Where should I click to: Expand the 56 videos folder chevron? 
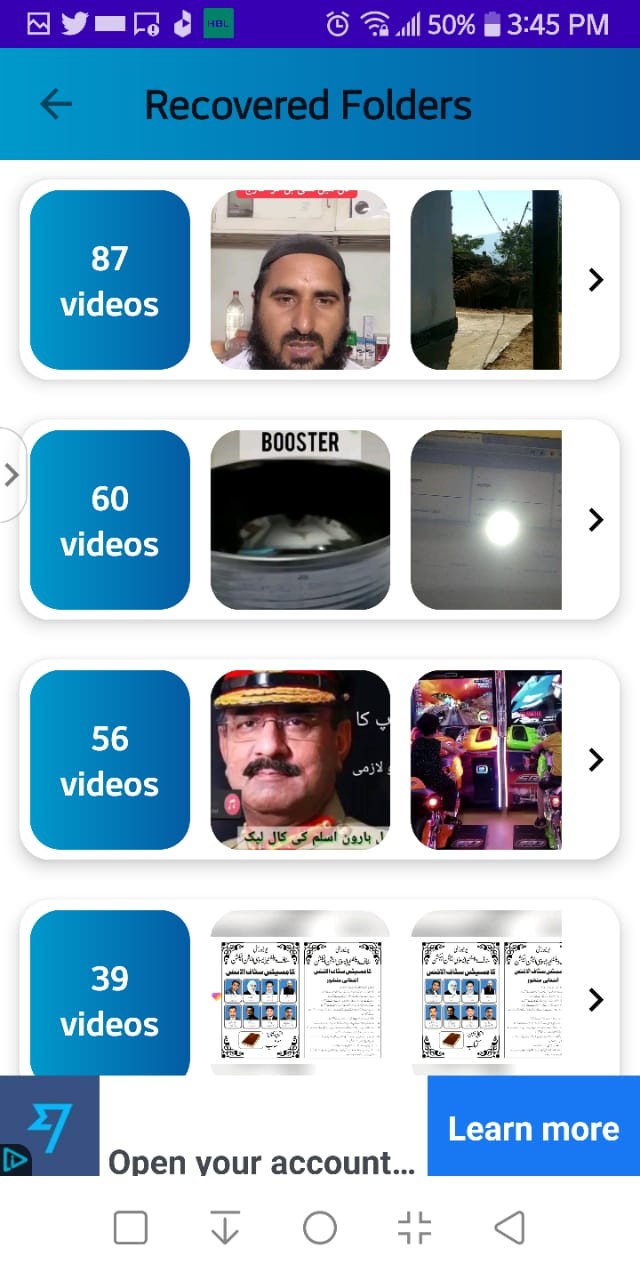[596, 760]
